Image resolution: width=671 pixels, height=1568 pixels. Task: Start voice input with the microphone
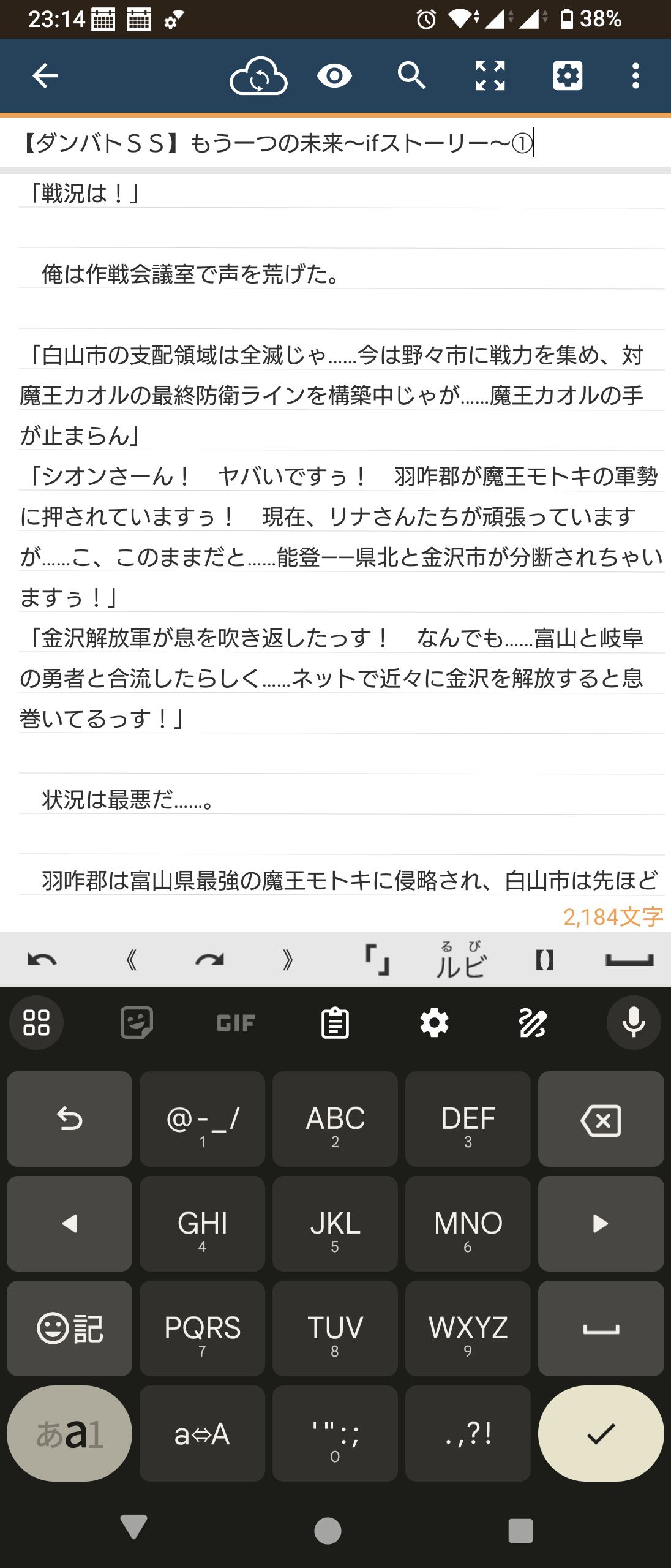(634, 1022)
